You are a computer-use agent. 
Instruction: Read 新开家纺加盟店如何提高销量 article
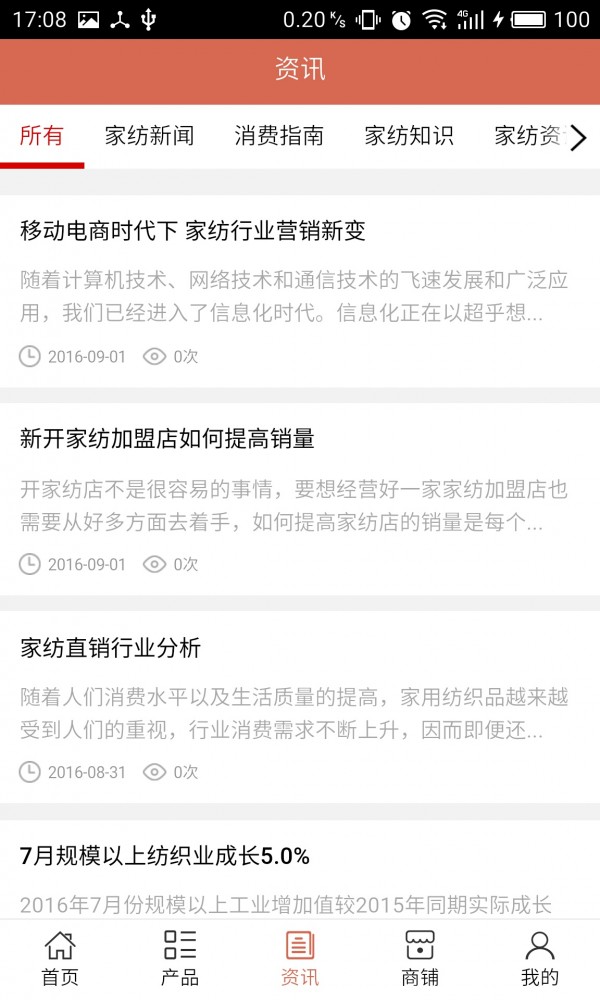pos(167,438)
